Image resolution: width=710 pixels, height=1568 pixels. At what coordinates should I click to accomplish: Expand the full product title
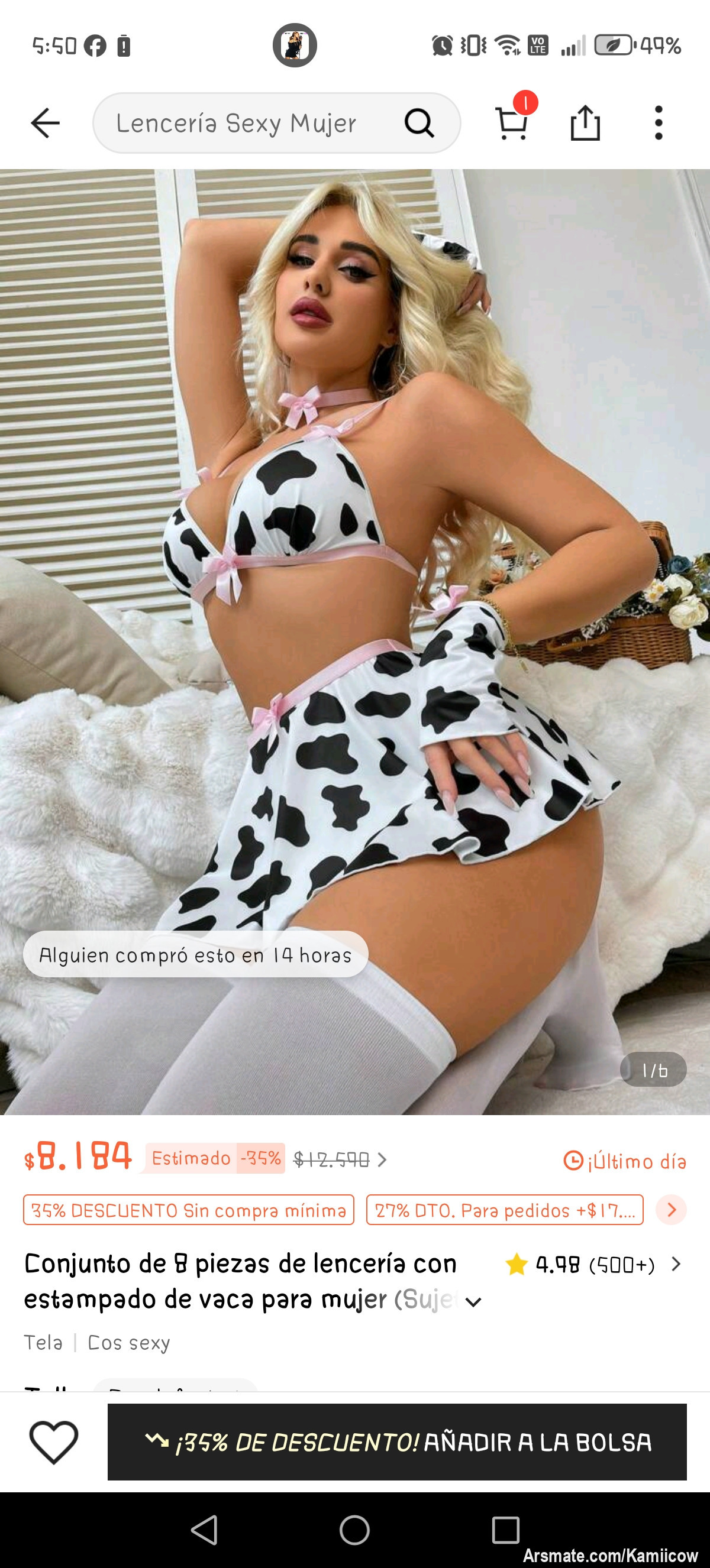coord(473,1302)
